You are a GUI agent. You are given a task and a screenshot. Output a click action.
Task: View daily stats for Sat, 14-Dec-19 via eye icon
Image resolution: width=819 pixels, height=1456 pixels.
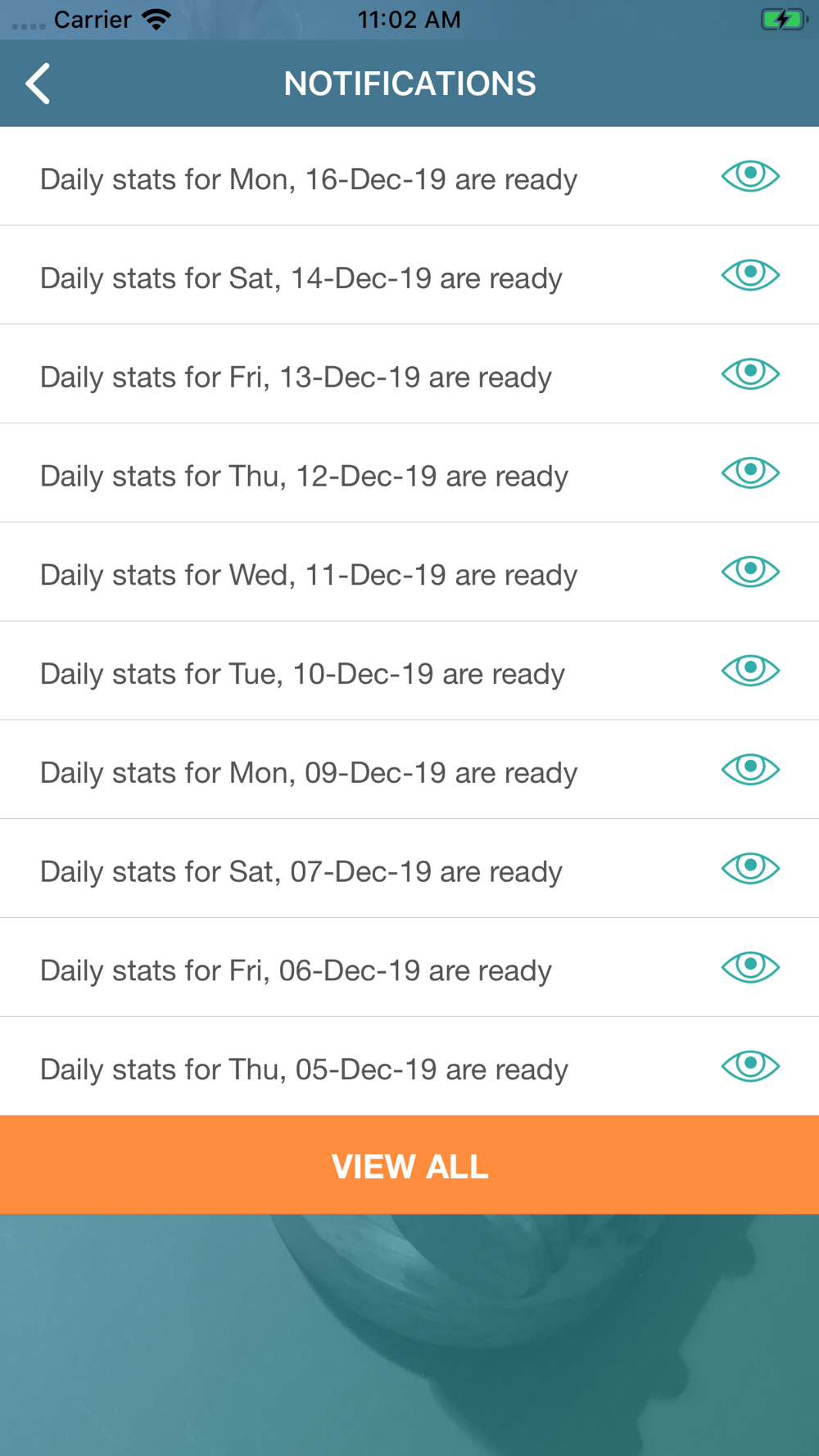750,274
